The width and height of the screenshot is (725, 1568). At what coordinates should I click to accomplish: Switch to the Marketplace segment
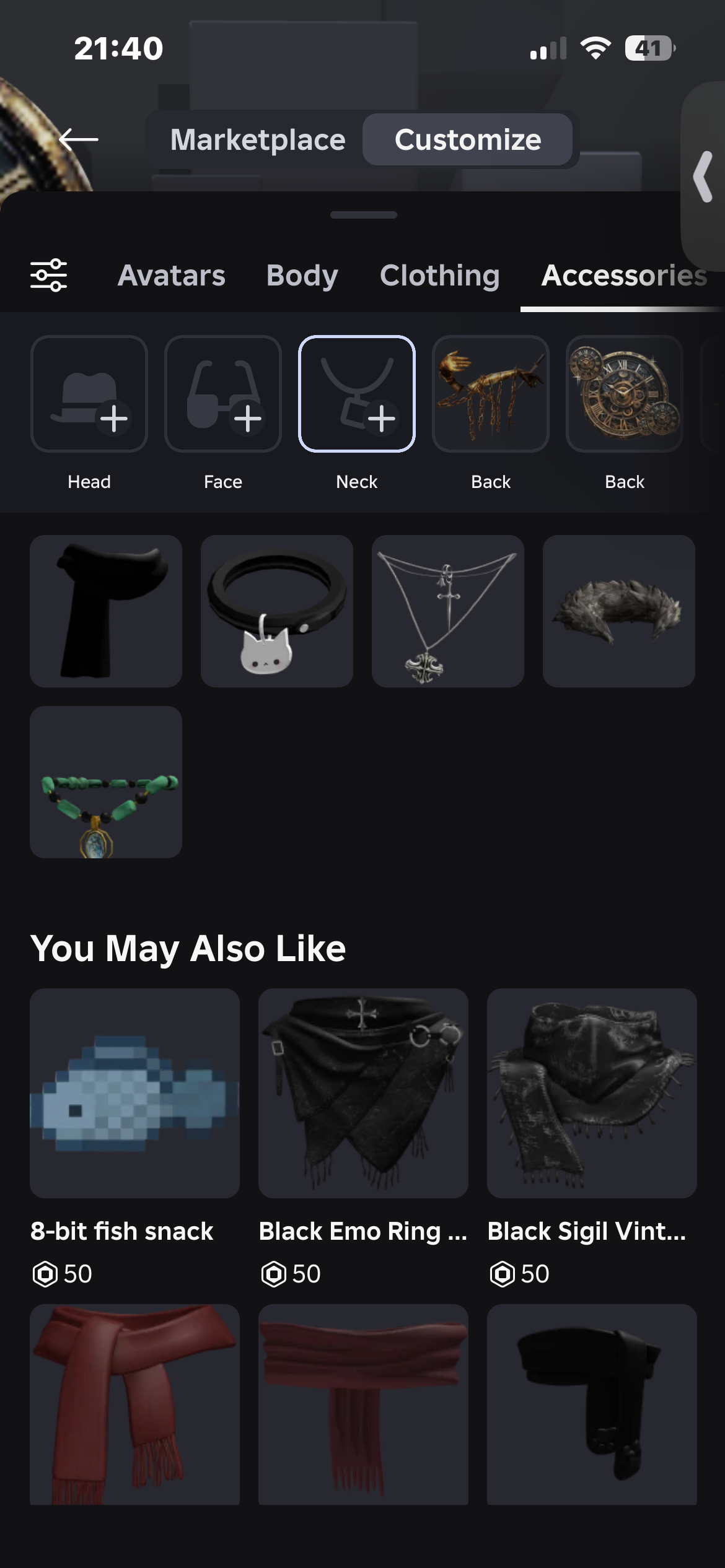pyautogui.click(x=258, y=139)
